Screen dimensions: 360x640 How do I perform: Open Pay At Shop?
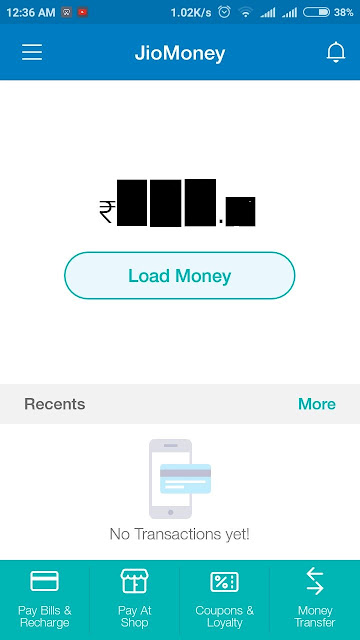pos(135,600)
